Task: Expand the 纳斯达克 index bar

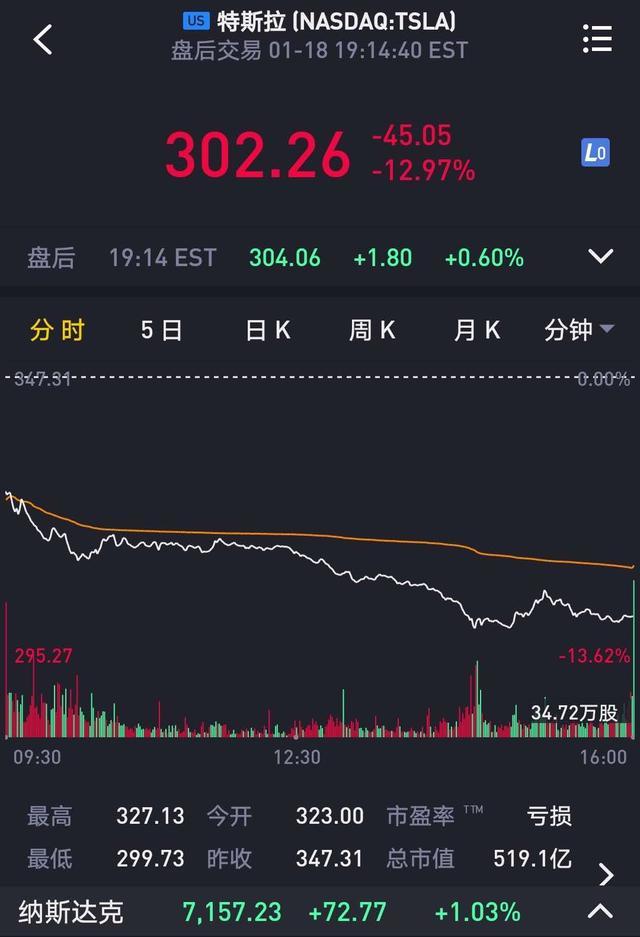Action: (600, 911)
